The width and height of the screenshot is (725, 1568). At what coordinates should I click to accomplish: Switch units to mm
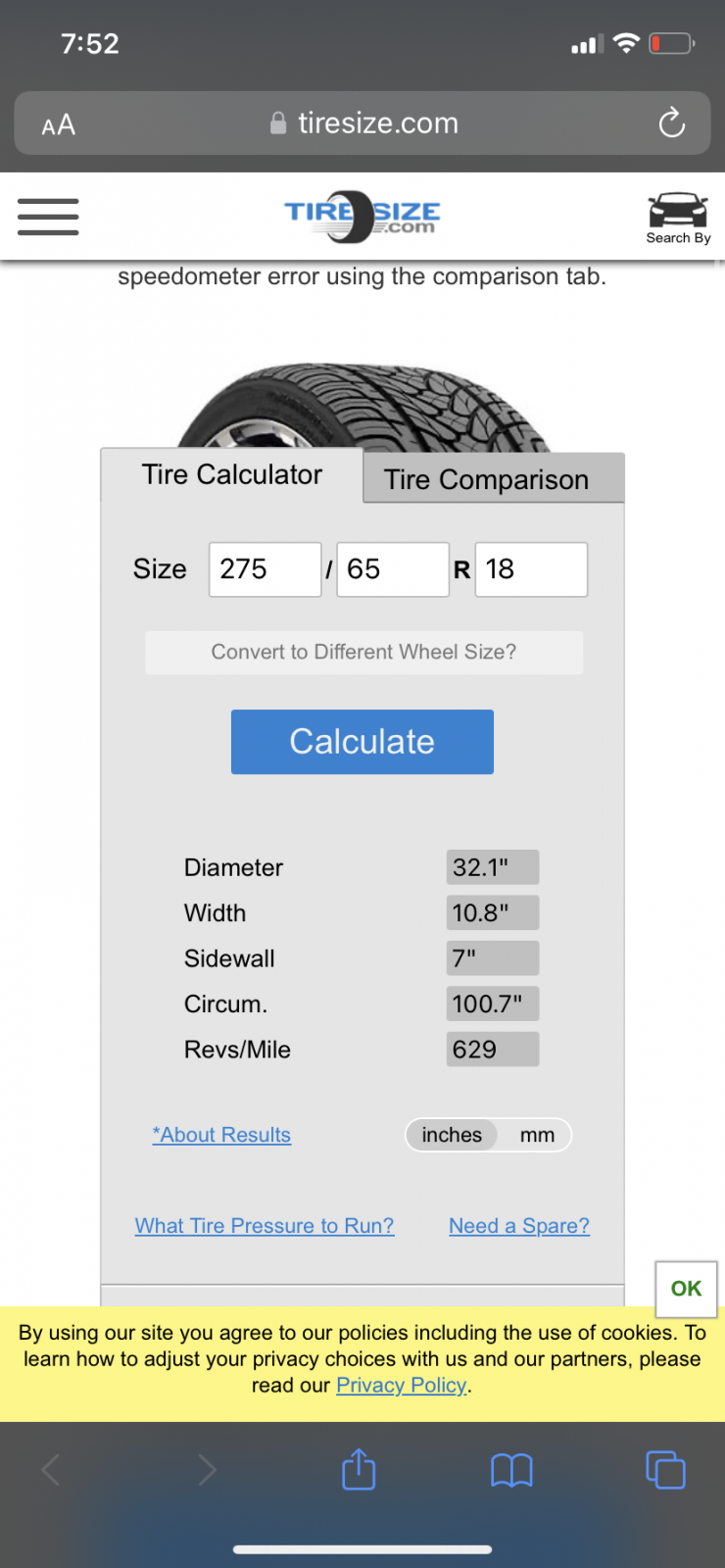536,1135
